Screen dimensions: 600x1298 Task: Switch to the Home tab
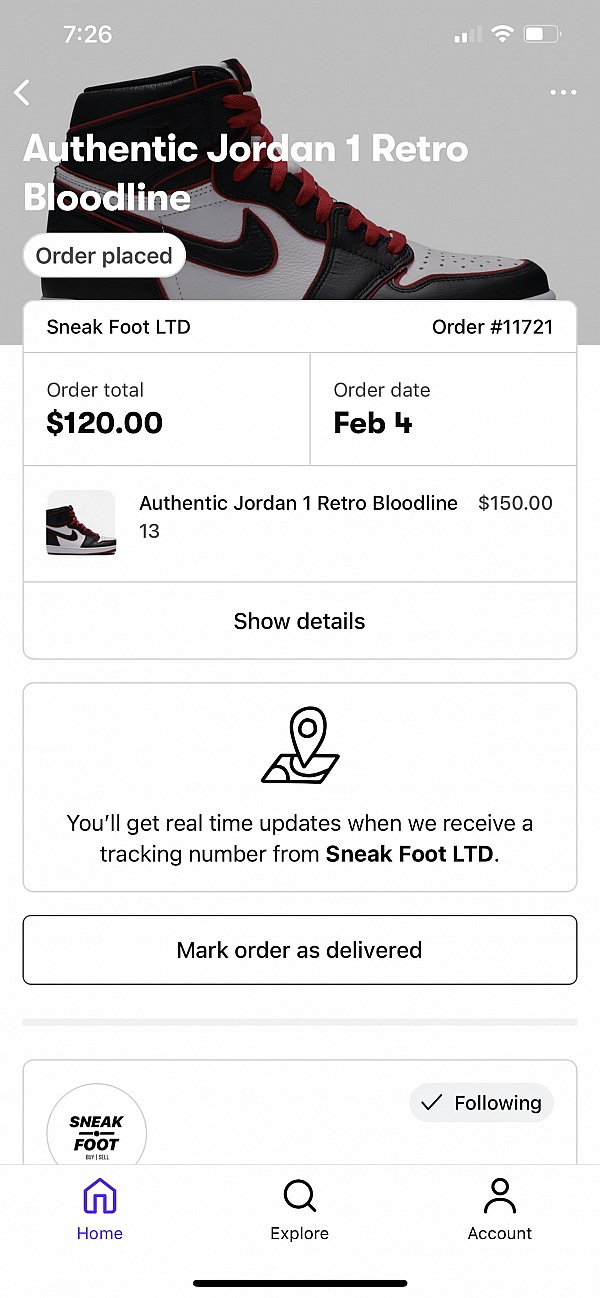point(100,1210)
